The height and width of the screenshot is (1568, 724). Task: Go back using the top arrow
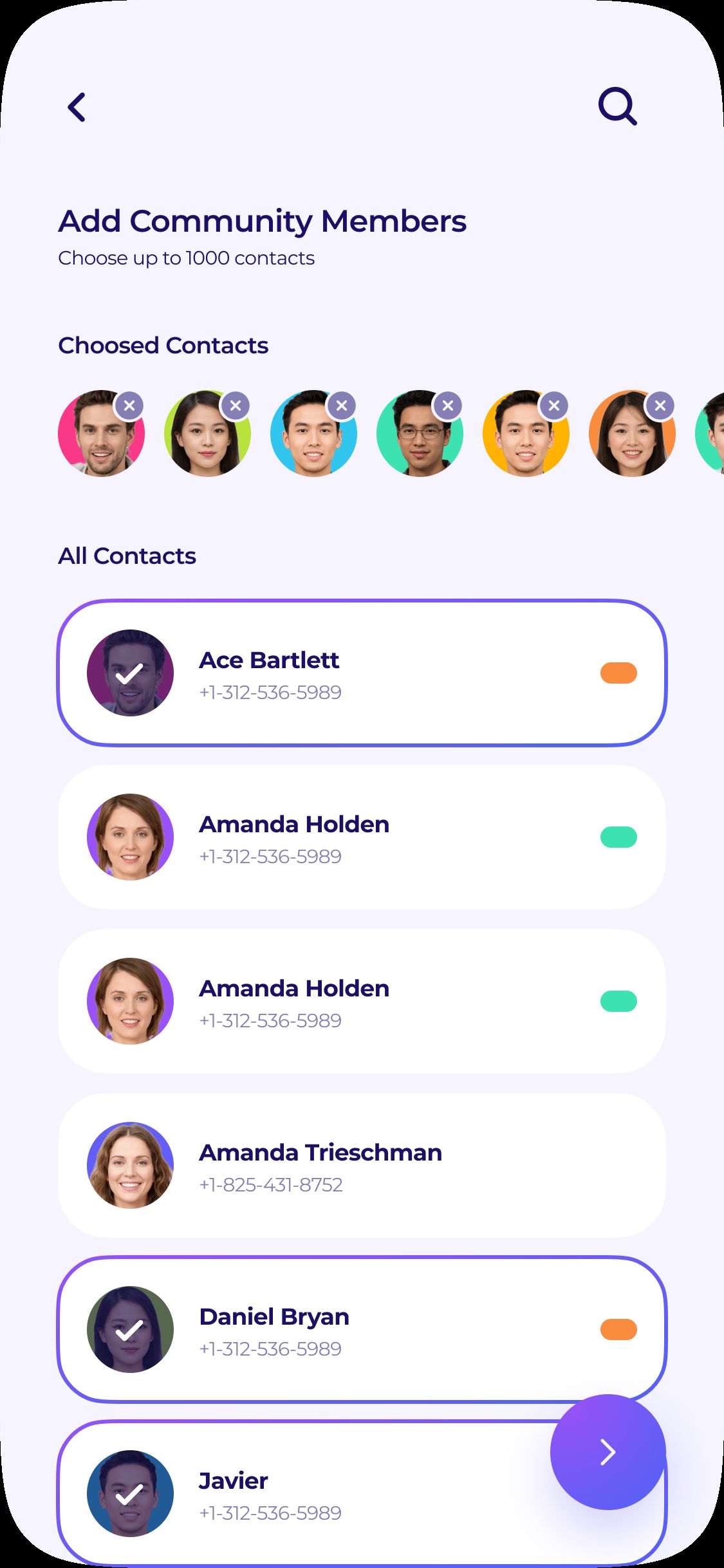[77, 107]
